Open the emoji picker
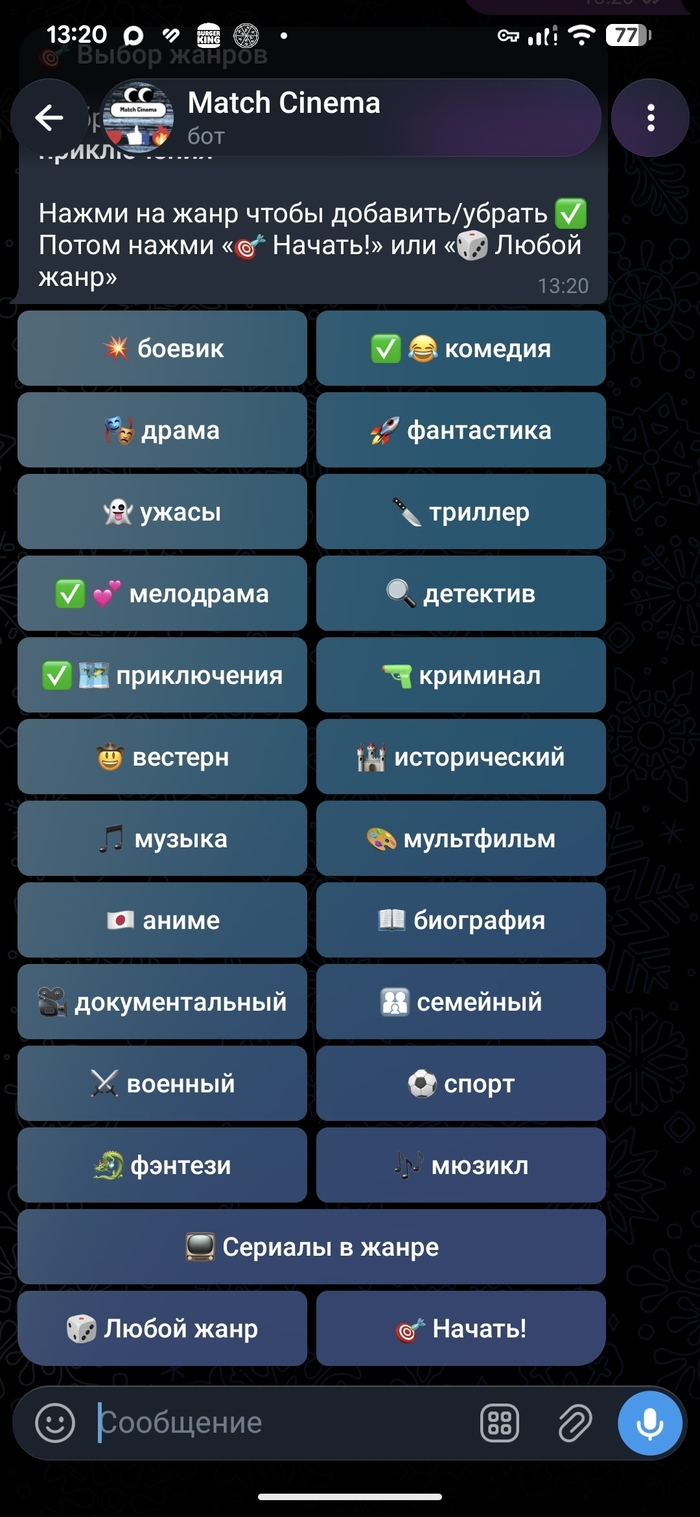This screenshot has width=700, height=1517. tap(55, 1422)
